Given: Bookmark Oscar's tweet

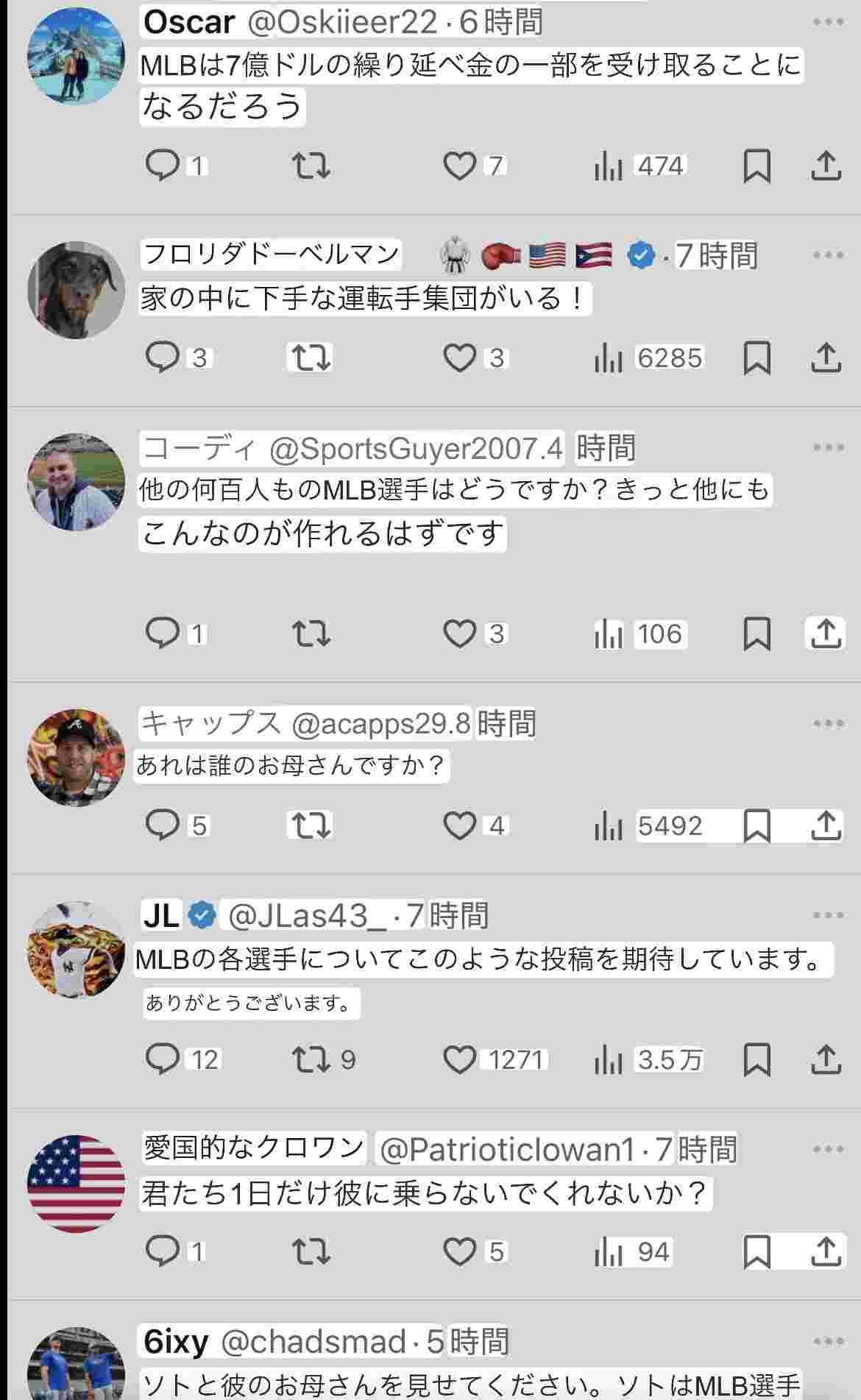Looking at the screenshot, I should [757, 166].
